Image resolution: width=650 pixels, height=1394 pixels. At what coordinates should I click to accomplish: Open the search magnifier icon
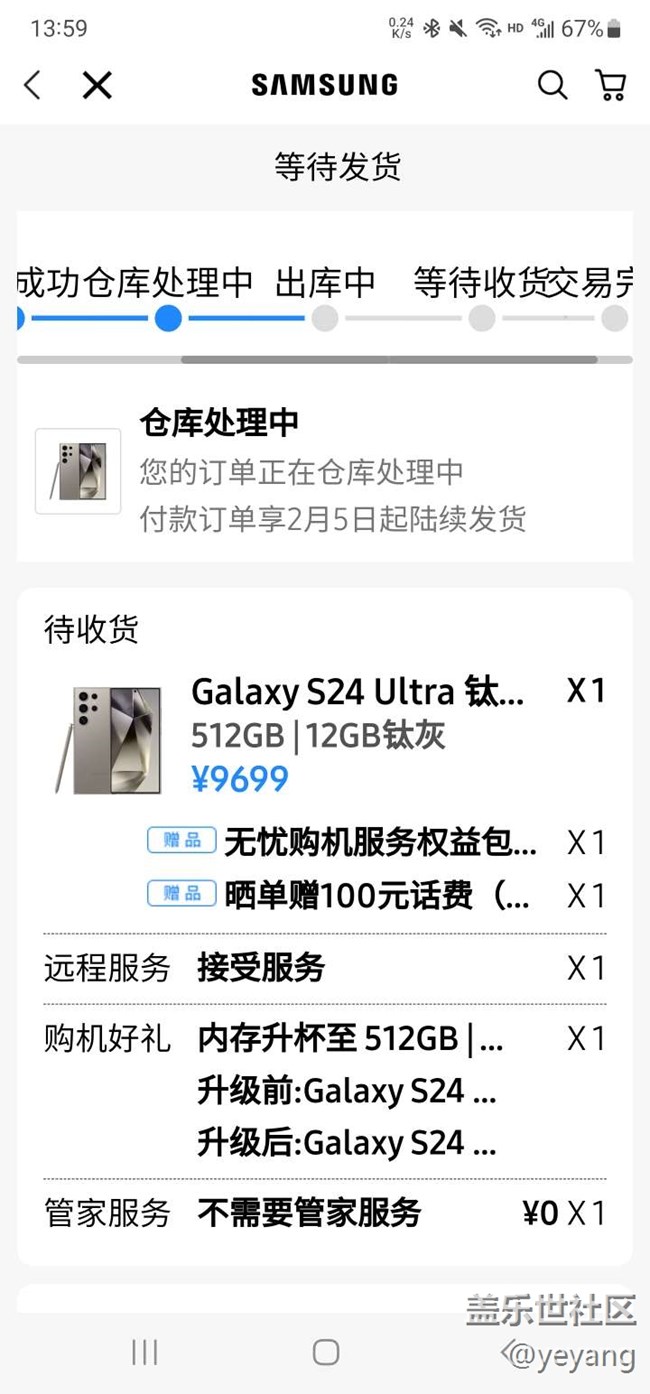552,85
